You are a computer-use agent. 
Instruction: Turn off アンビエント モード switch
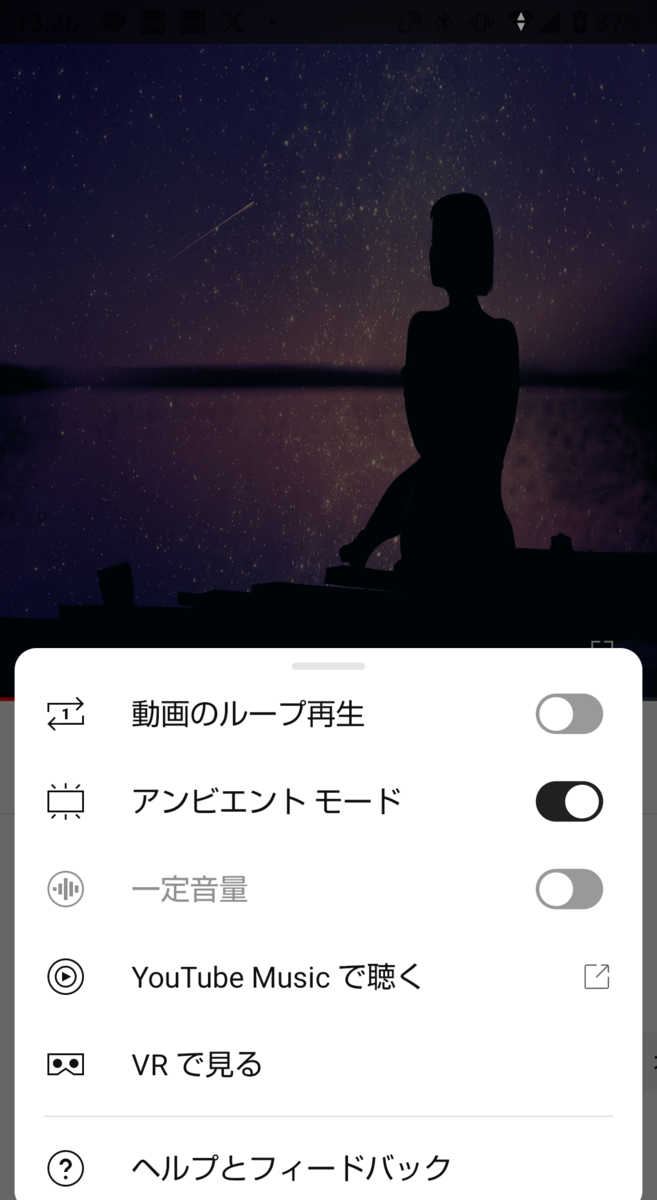[x=569, y=802]
